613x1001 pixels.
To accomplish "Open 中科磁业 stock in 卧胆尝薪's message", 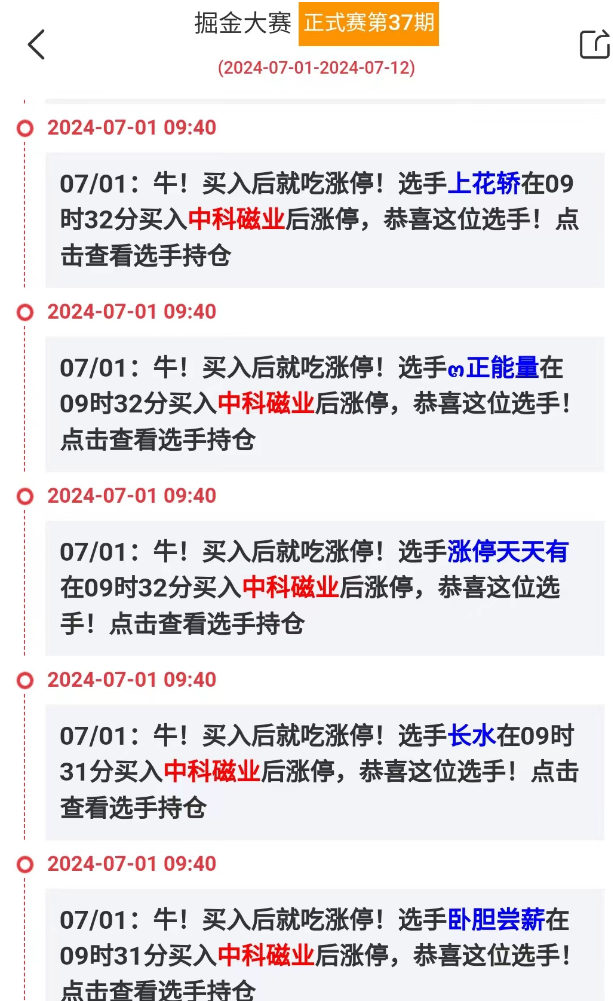I will (x=266, y=955).
